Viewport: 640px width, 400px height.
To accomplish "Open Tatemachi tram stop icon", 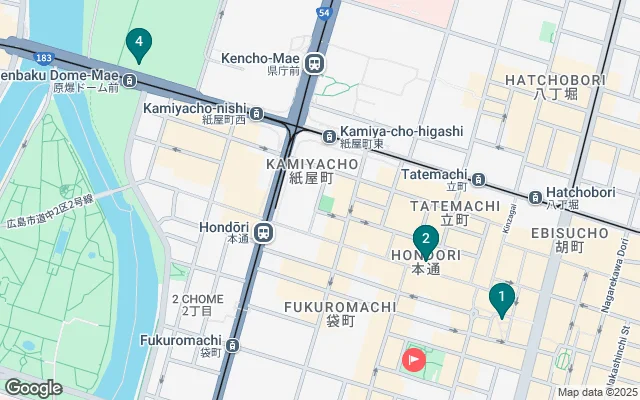I will click(x=478, y=180).
